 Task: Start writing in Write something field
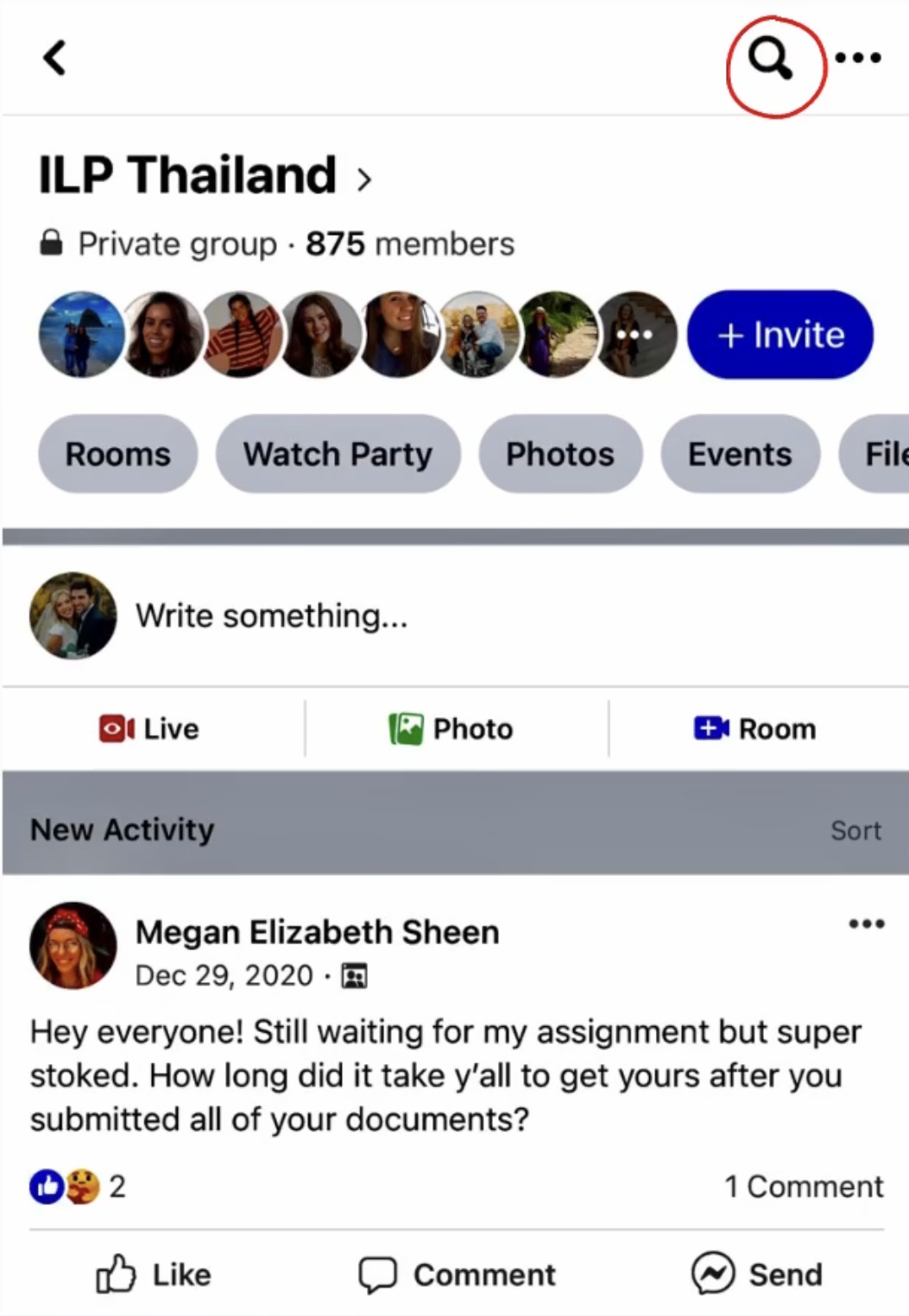click(x=271, y=616)
